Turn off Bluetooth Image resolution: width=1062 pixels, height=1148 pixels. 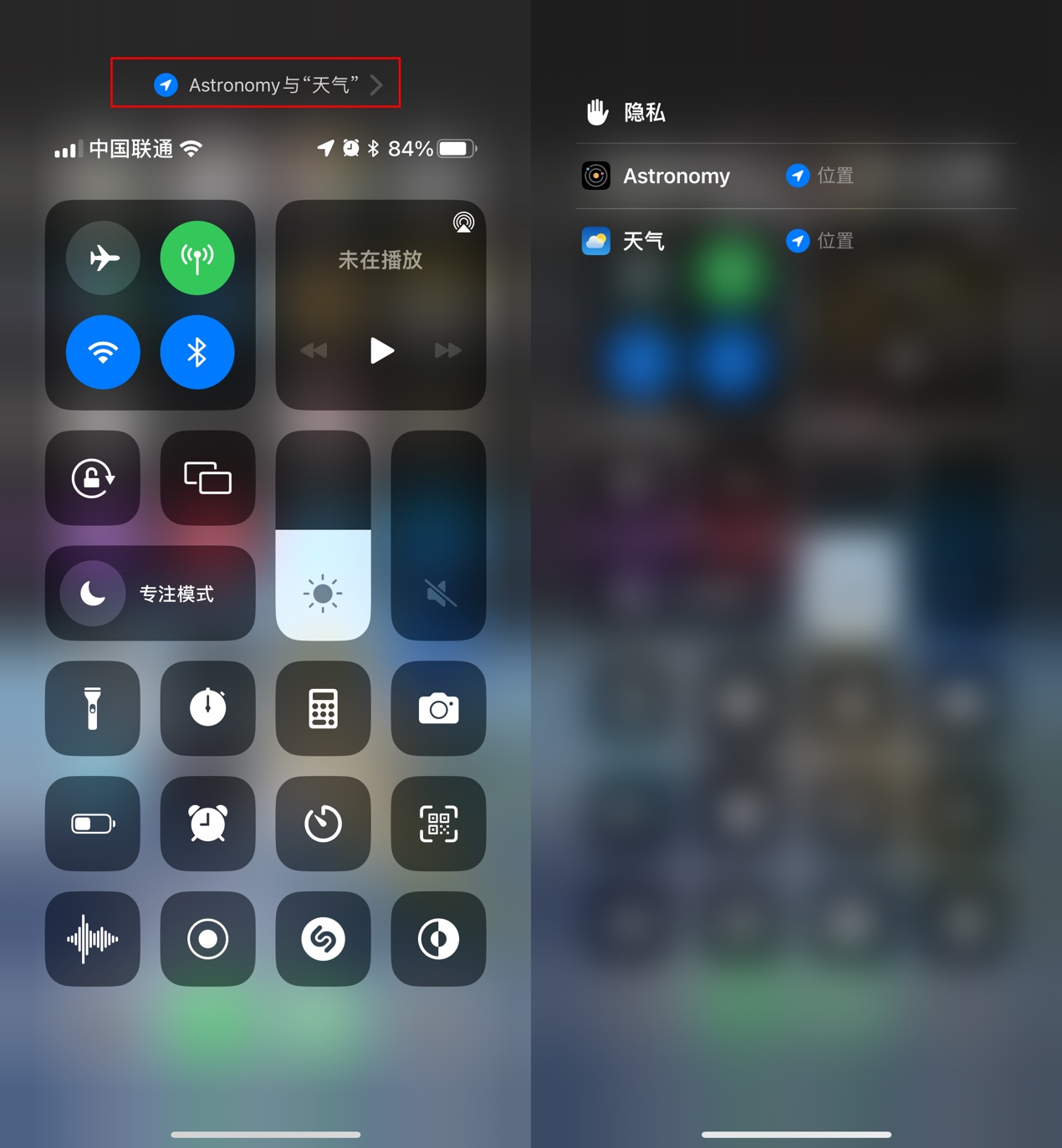tap(197, 352)
